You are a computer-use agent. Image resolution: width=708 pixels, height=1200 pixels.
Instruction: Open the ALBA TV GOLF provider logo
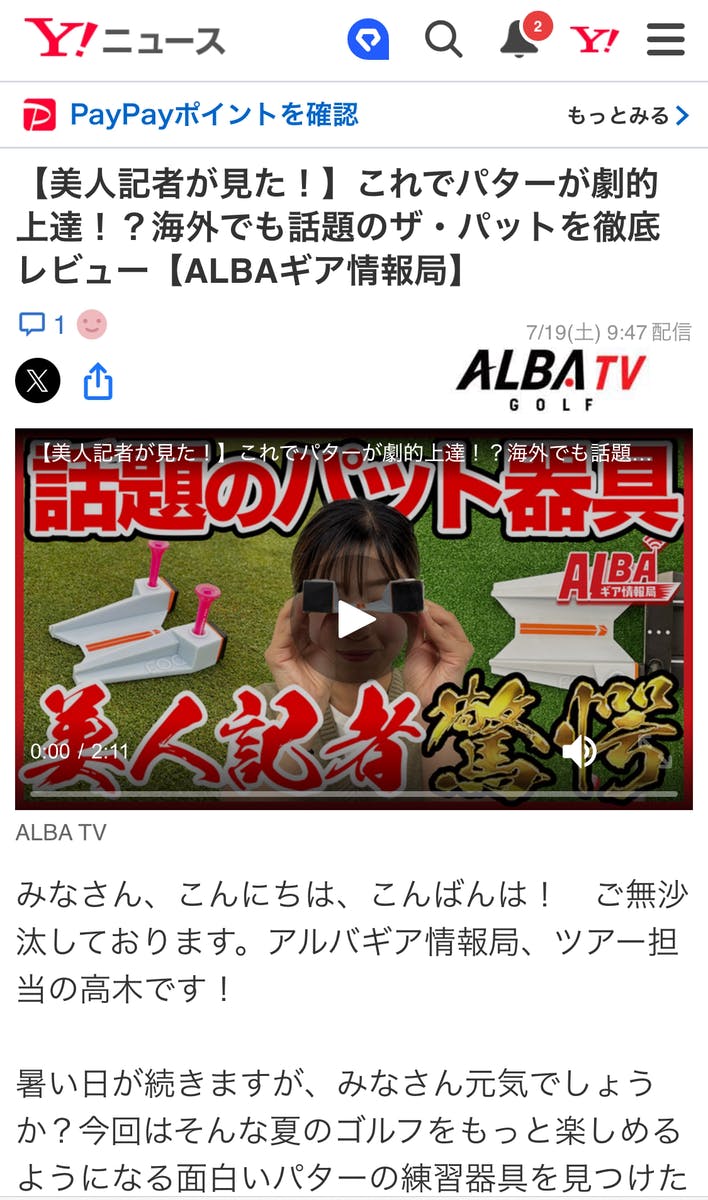(x=551, y=380)
